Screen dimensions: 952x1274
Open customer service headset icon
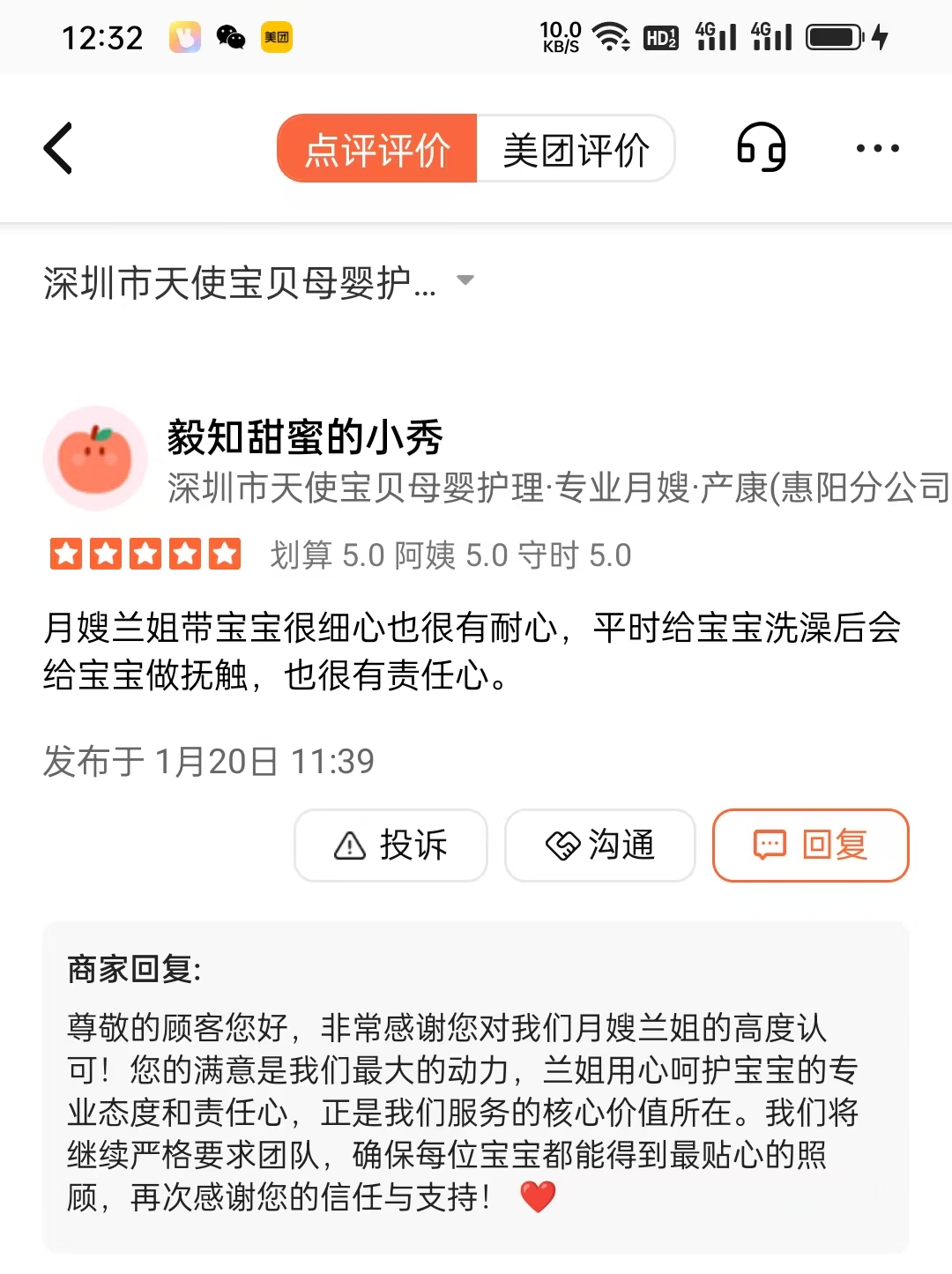coord(762,147)
